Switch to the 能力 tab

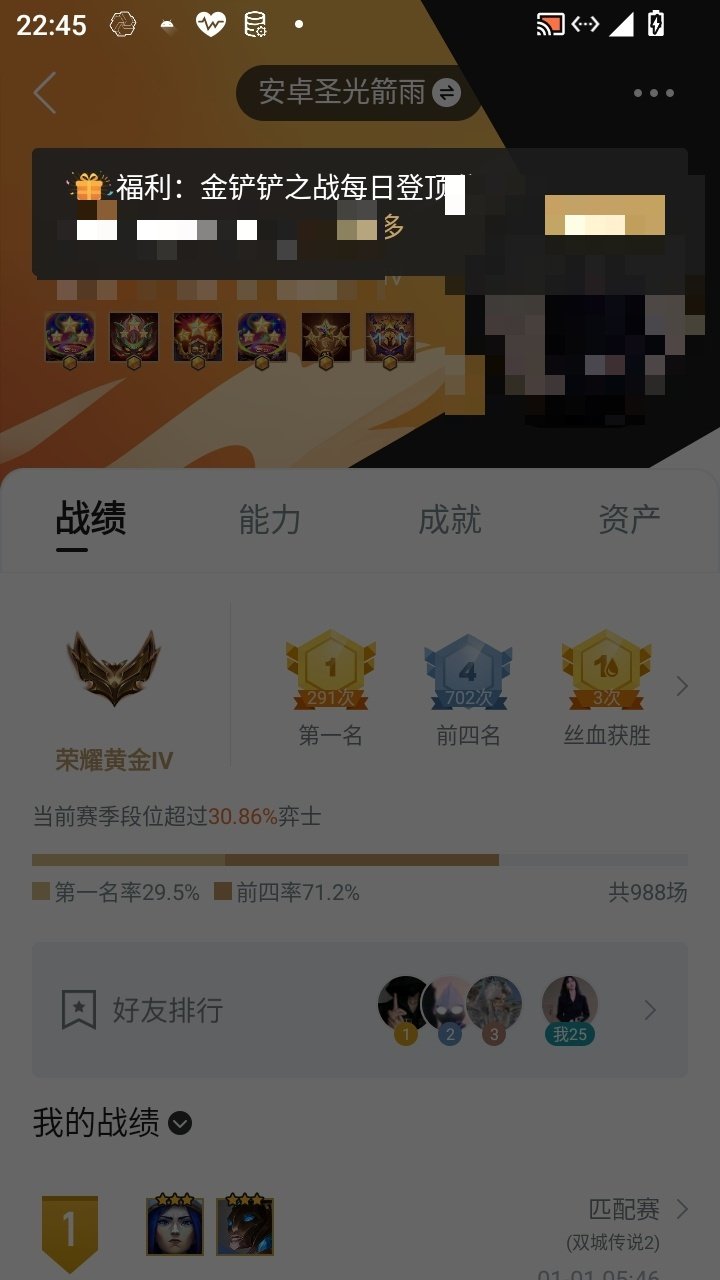point(267,519)
